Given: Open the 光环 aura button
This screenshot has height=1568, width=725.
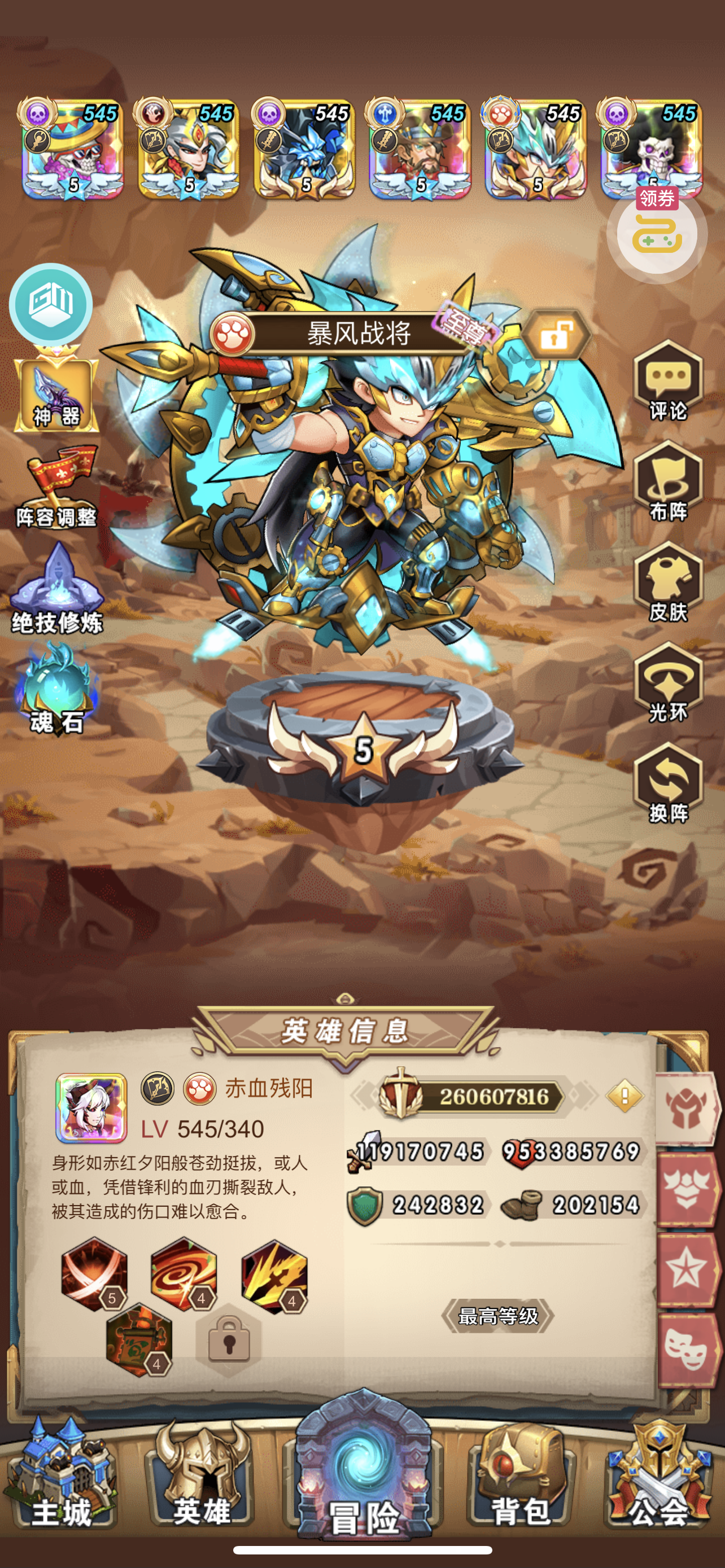Looking at the screenshot, I should coord(668,682).
